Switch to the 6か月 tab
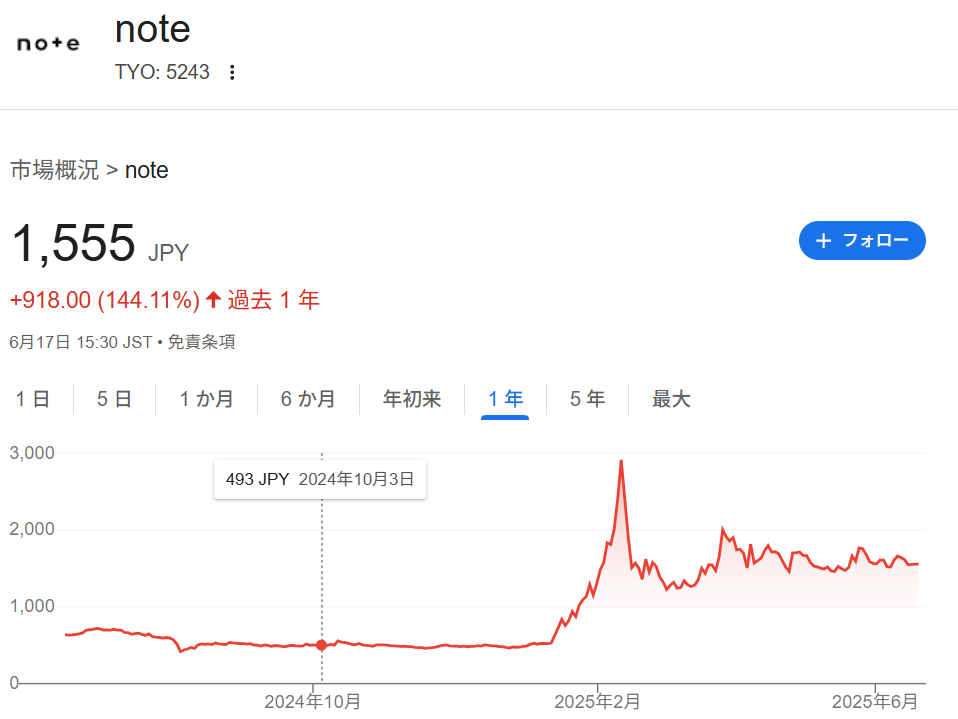 pos(308,399)
